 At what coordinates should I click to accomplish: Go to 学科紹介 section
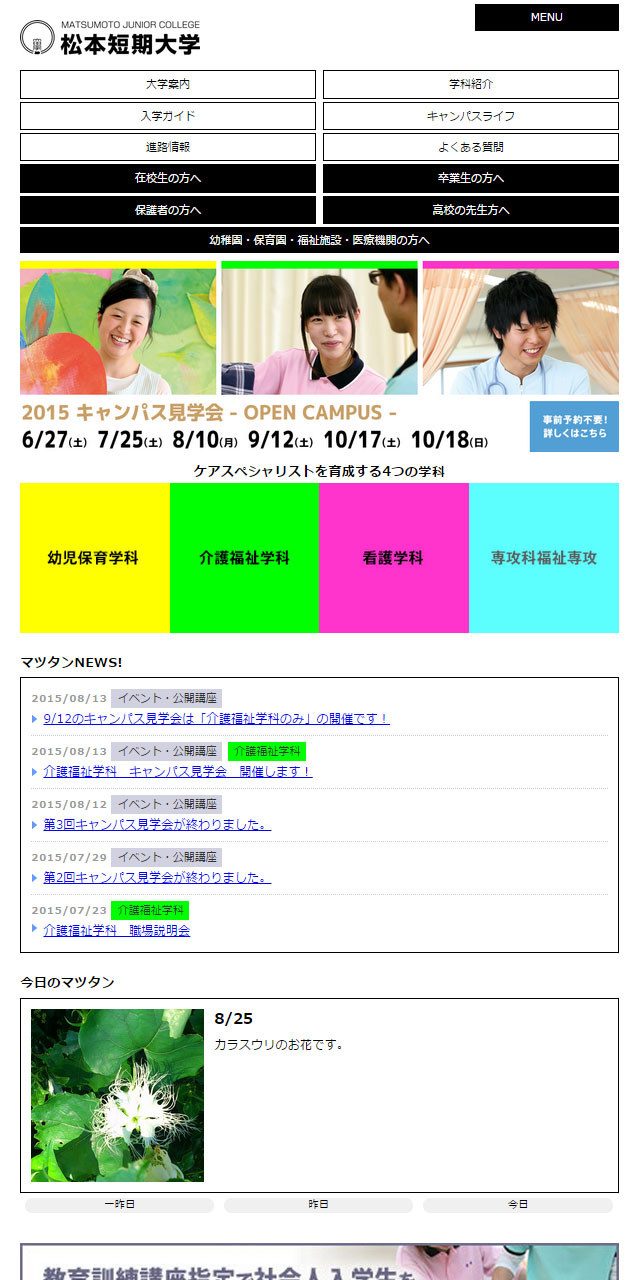[x=470, y=85]
